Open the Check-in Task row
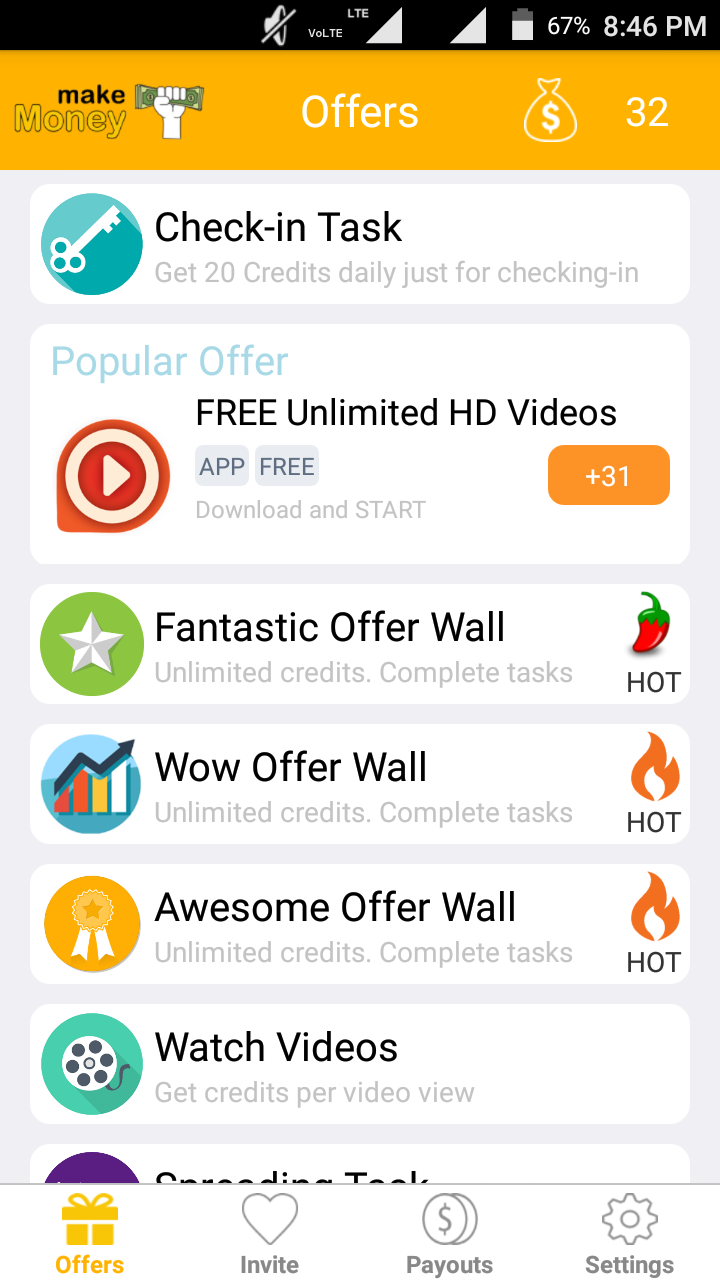720x1280 pixels. pyautogui.click(x=360, y=244)
